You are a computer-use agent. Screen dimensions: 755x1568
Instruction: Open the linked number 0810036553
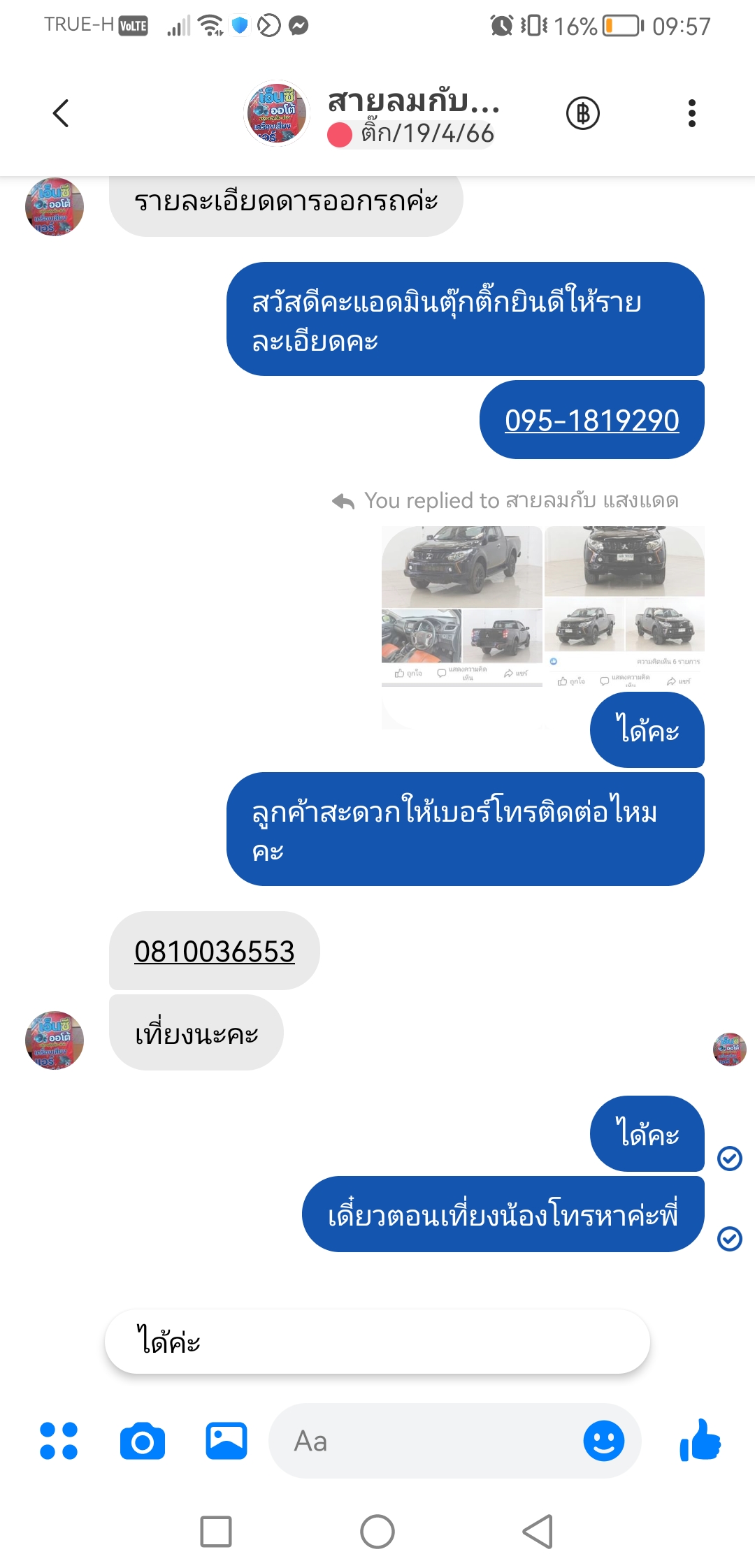pos(215,951)
